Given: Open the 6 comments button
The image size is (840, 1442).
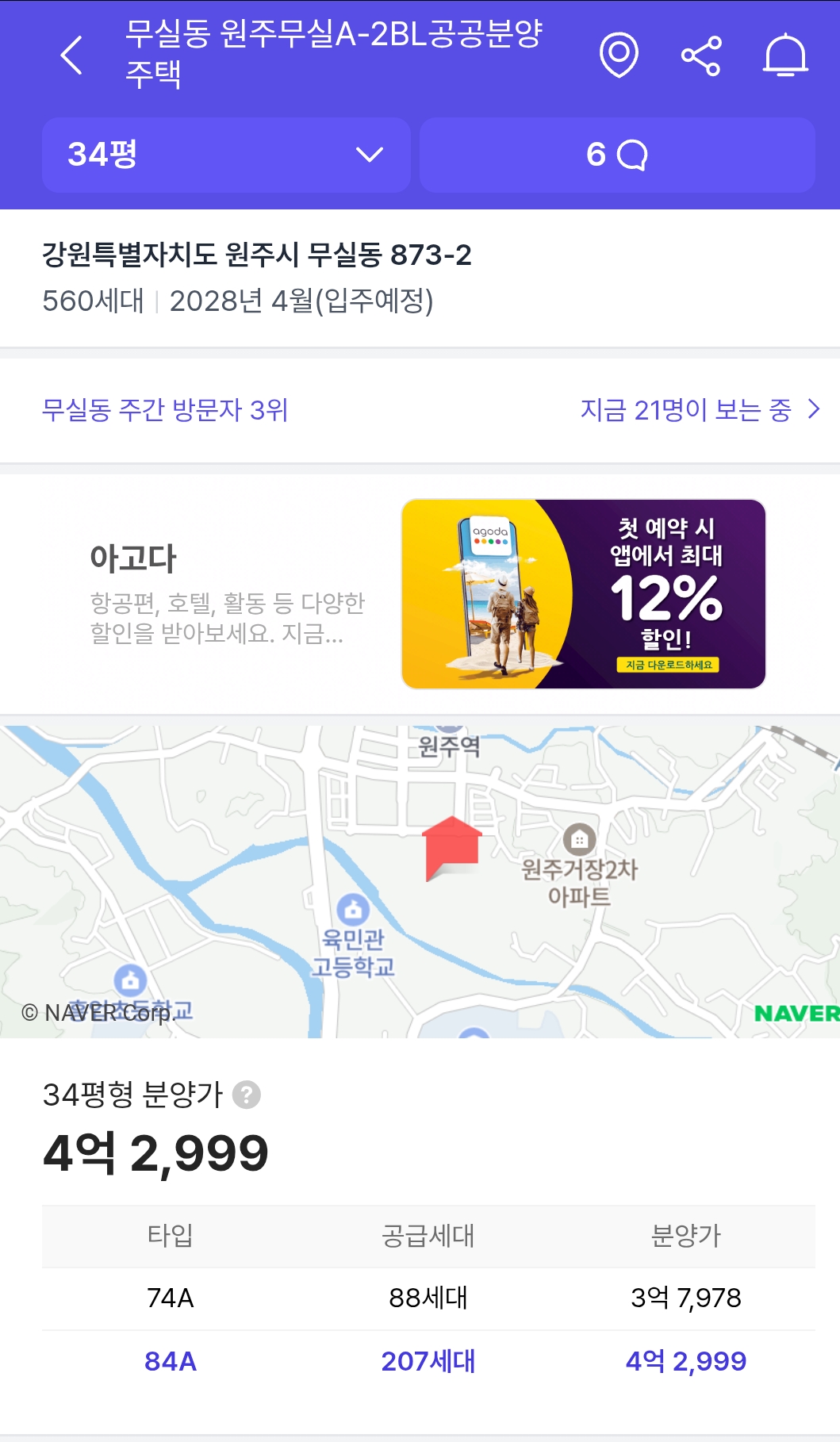Looking at the screenshot, I should click(x=616, y=155).
